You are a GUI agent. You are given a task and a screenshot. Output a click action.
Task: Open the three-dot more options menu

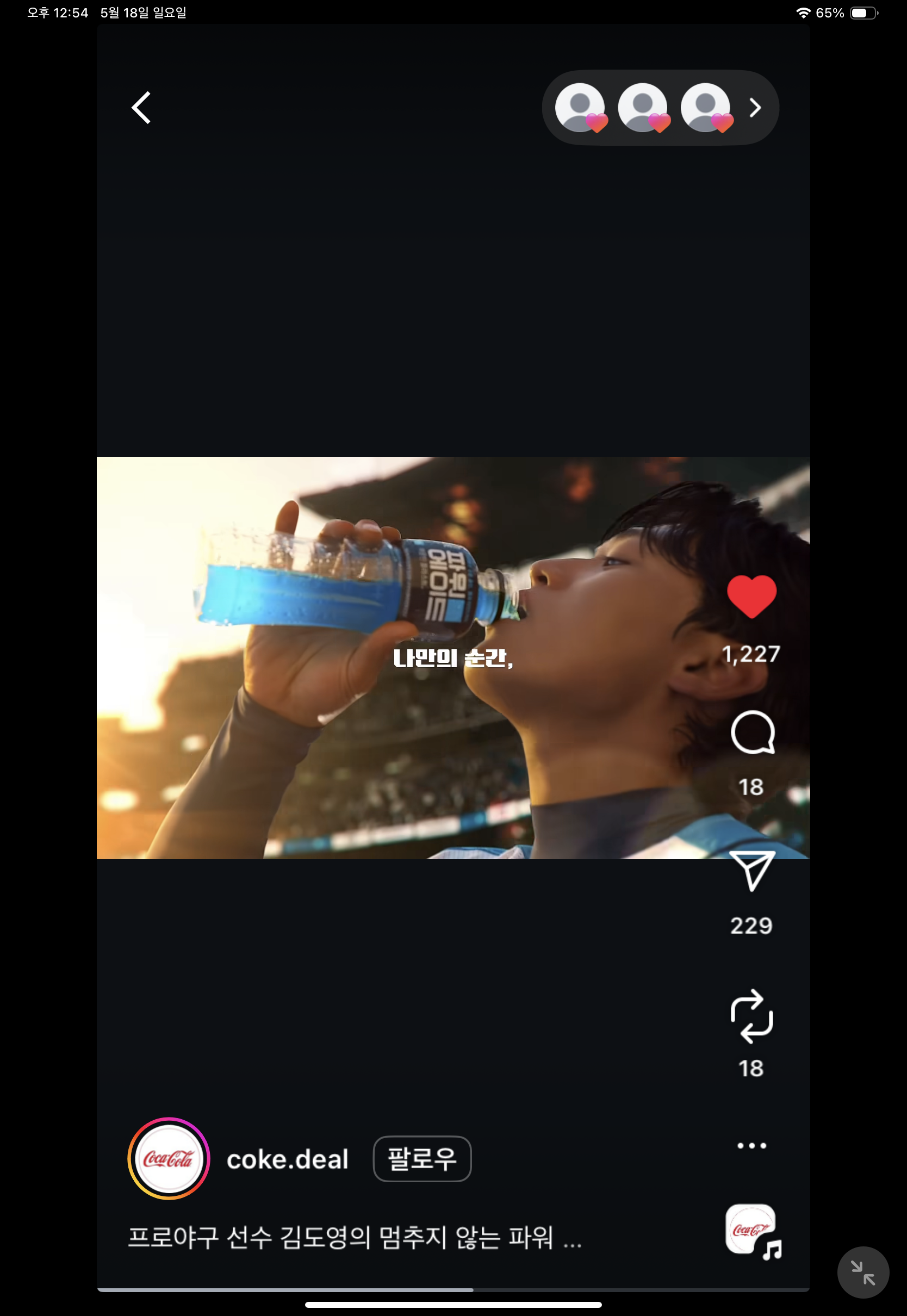(x=751, y=1146)
